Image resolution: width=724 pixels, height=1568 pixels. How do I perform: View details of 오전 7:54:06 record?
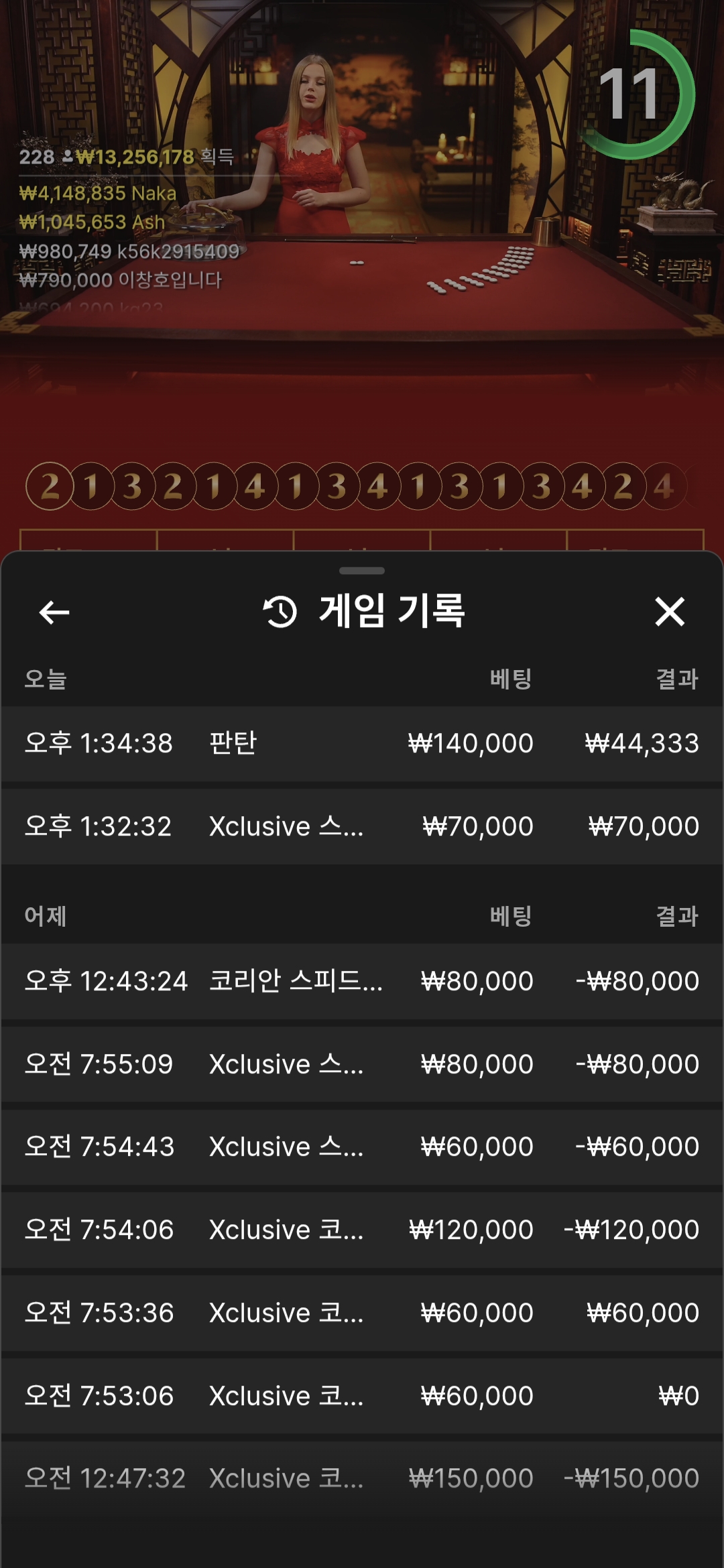[362, 1230]
